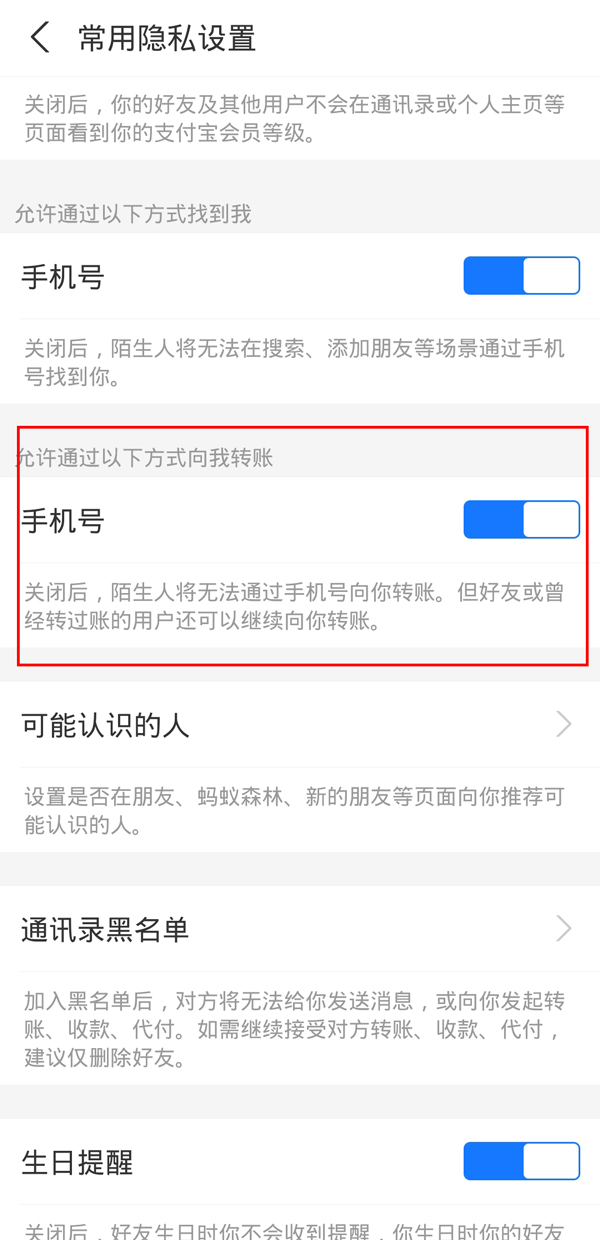Toggle 手机号 switch under 向我转账
600x1240 pixels.
point(521,520)
